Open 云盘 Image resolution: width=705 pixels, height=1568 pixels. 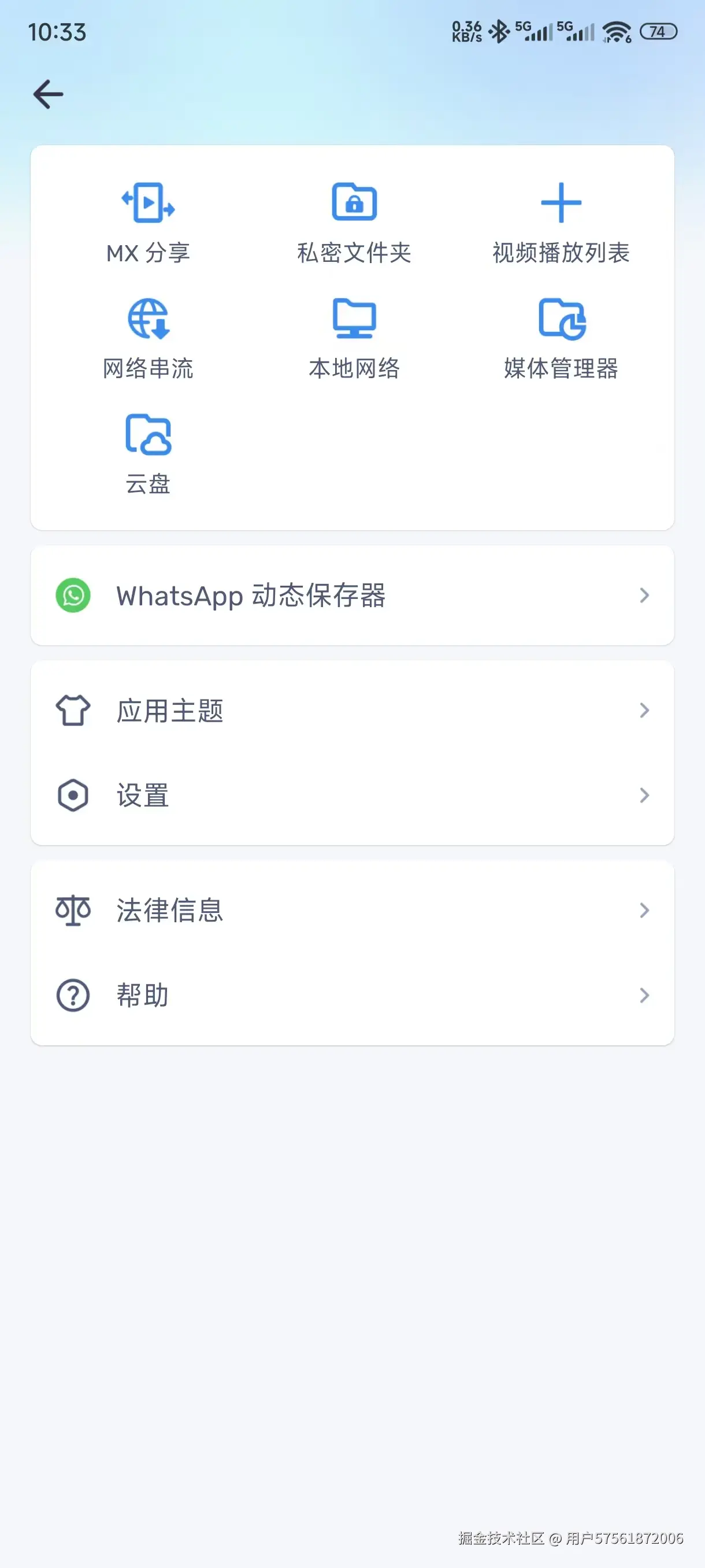click(148, 453)
